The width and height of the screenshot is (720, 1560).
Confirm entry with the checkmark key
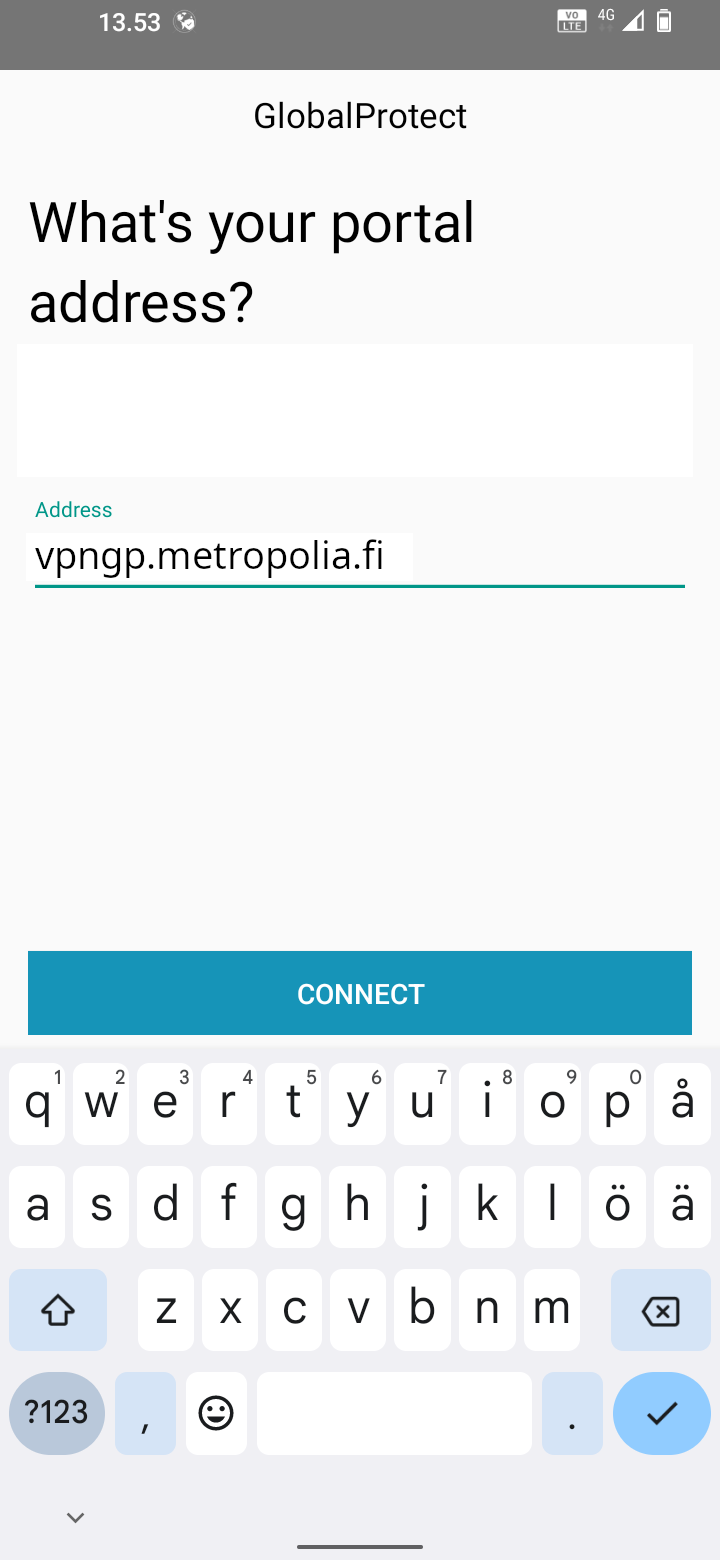tap(661, 1413)
